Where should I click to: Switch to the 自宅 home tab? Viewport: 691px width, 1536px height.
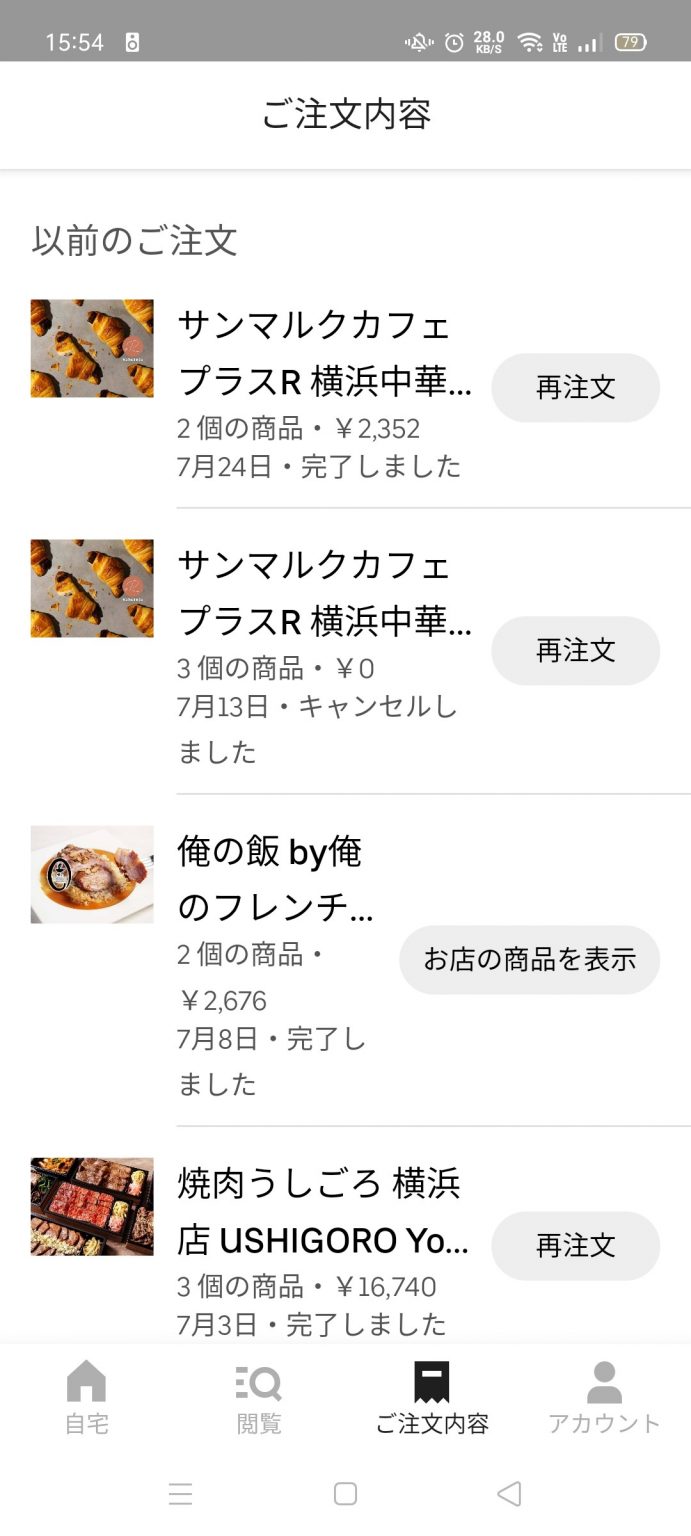click(x=86, y=1398)
